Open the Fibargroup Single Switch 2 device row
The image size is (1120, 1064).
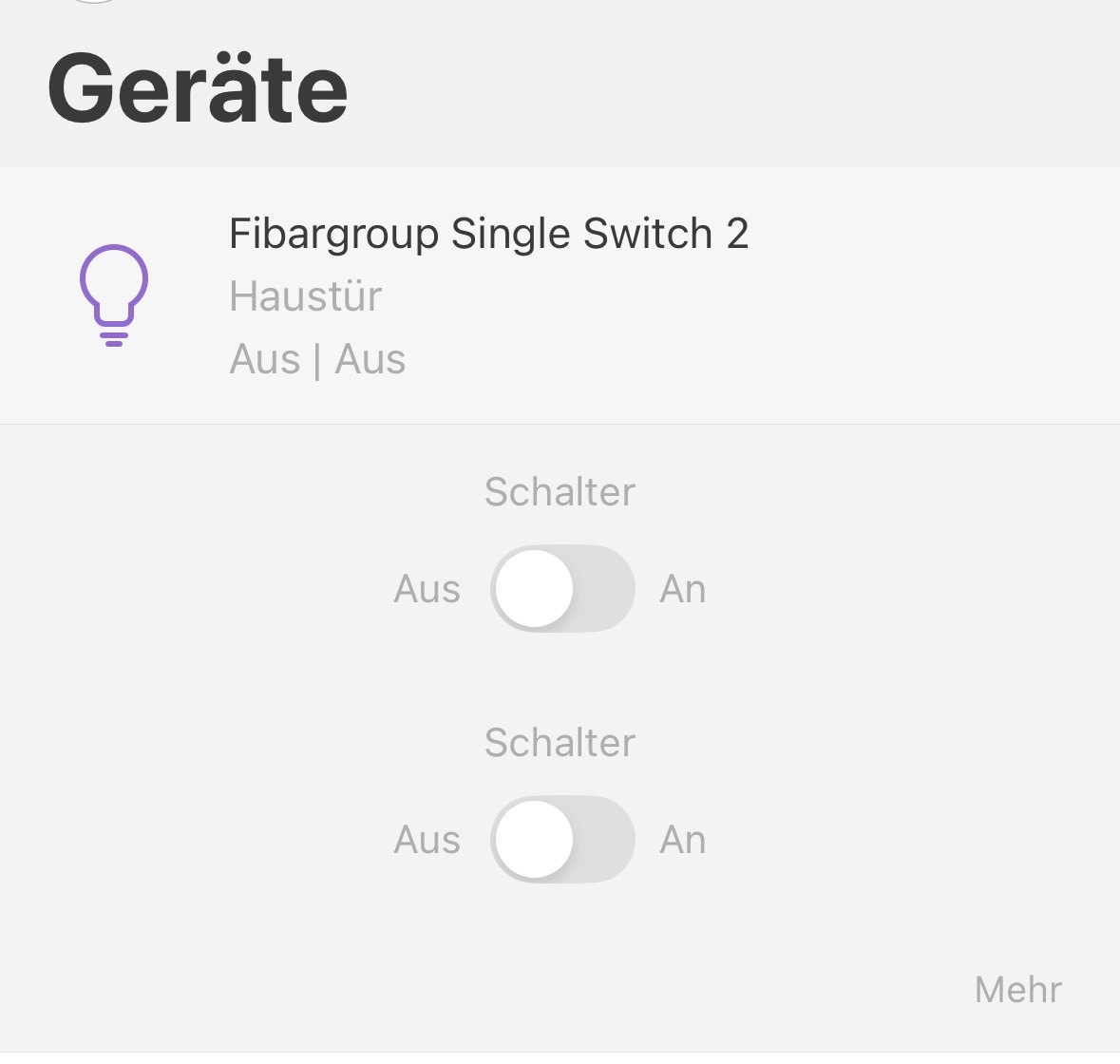[x=560, y=295]
